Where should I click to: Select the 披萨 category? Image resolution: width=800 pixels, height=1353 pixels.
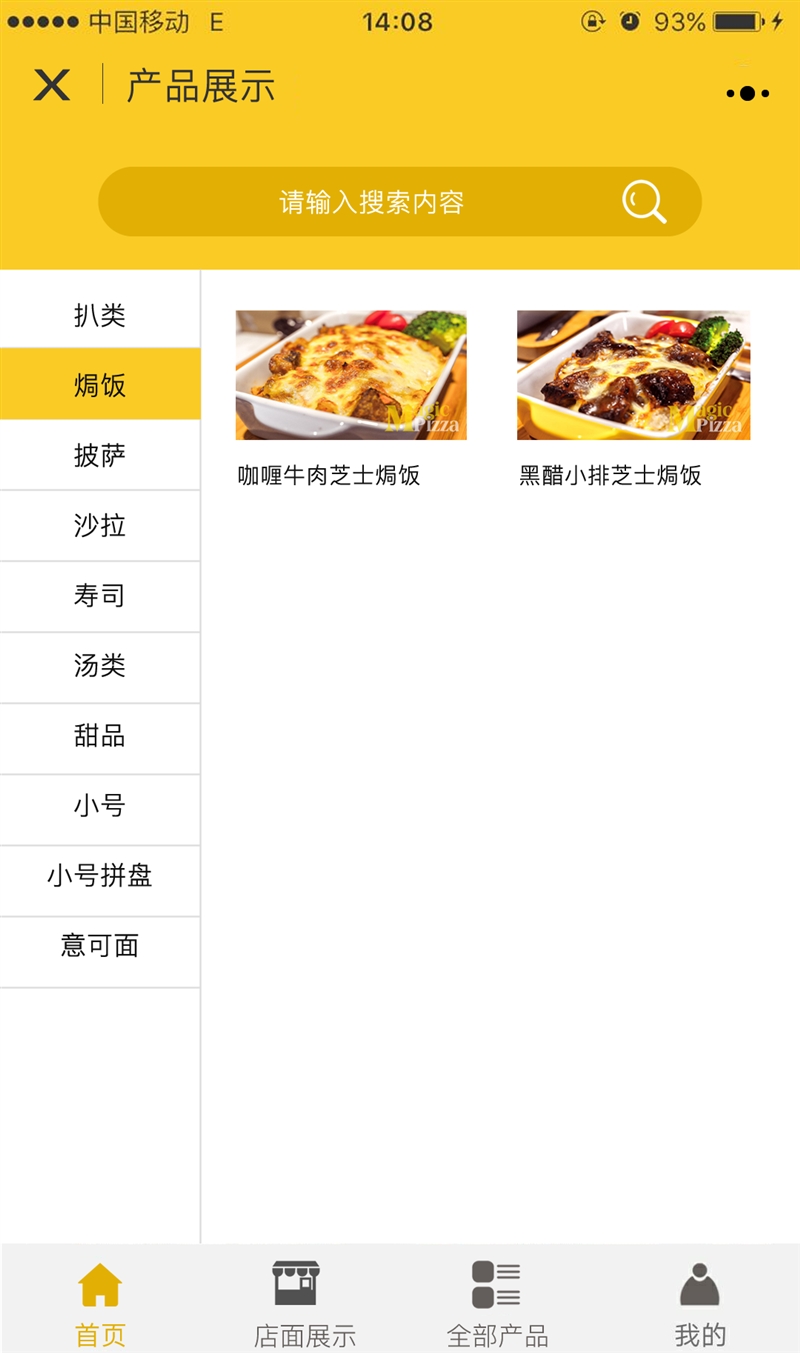99,455
